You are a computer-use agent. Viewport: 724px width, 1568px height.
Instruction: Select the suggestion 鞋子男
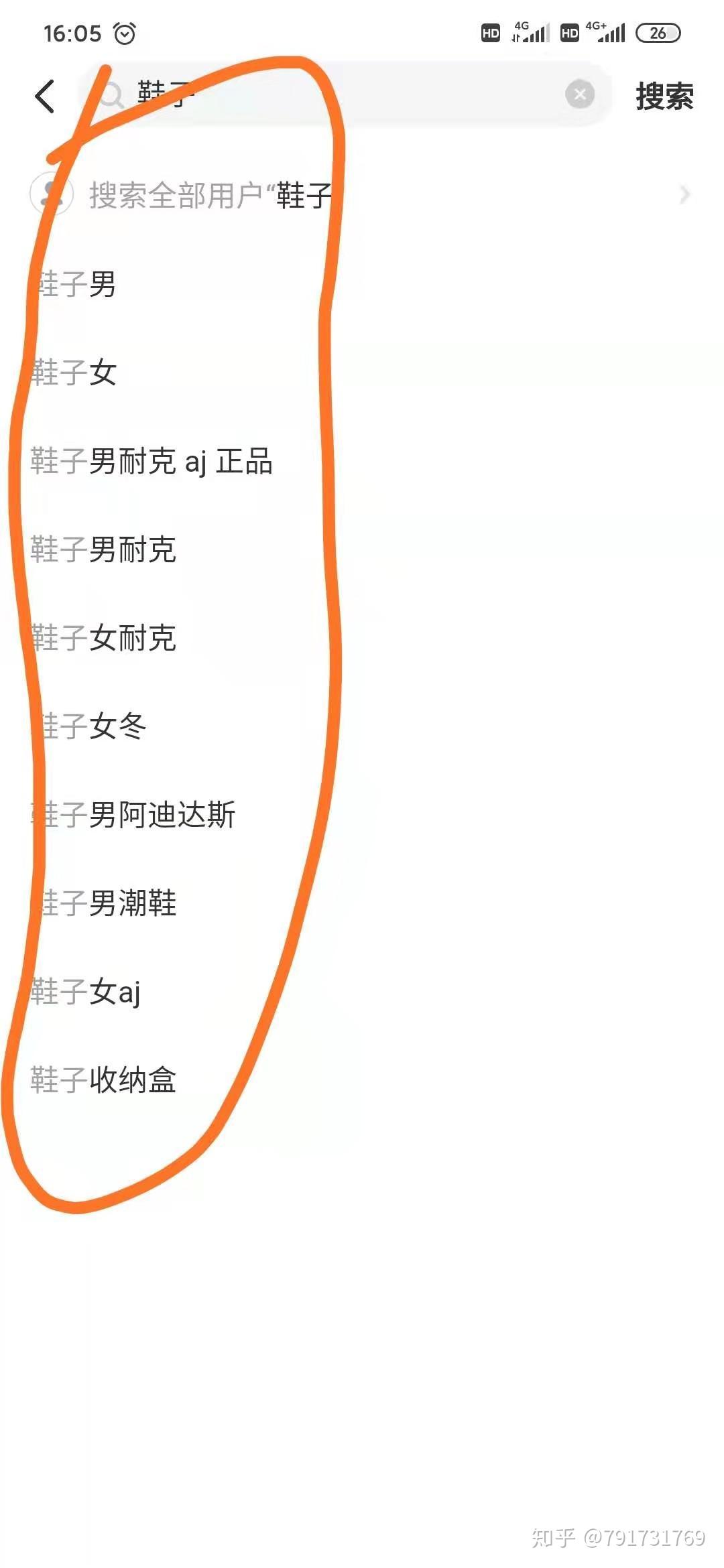pos(74,284)
